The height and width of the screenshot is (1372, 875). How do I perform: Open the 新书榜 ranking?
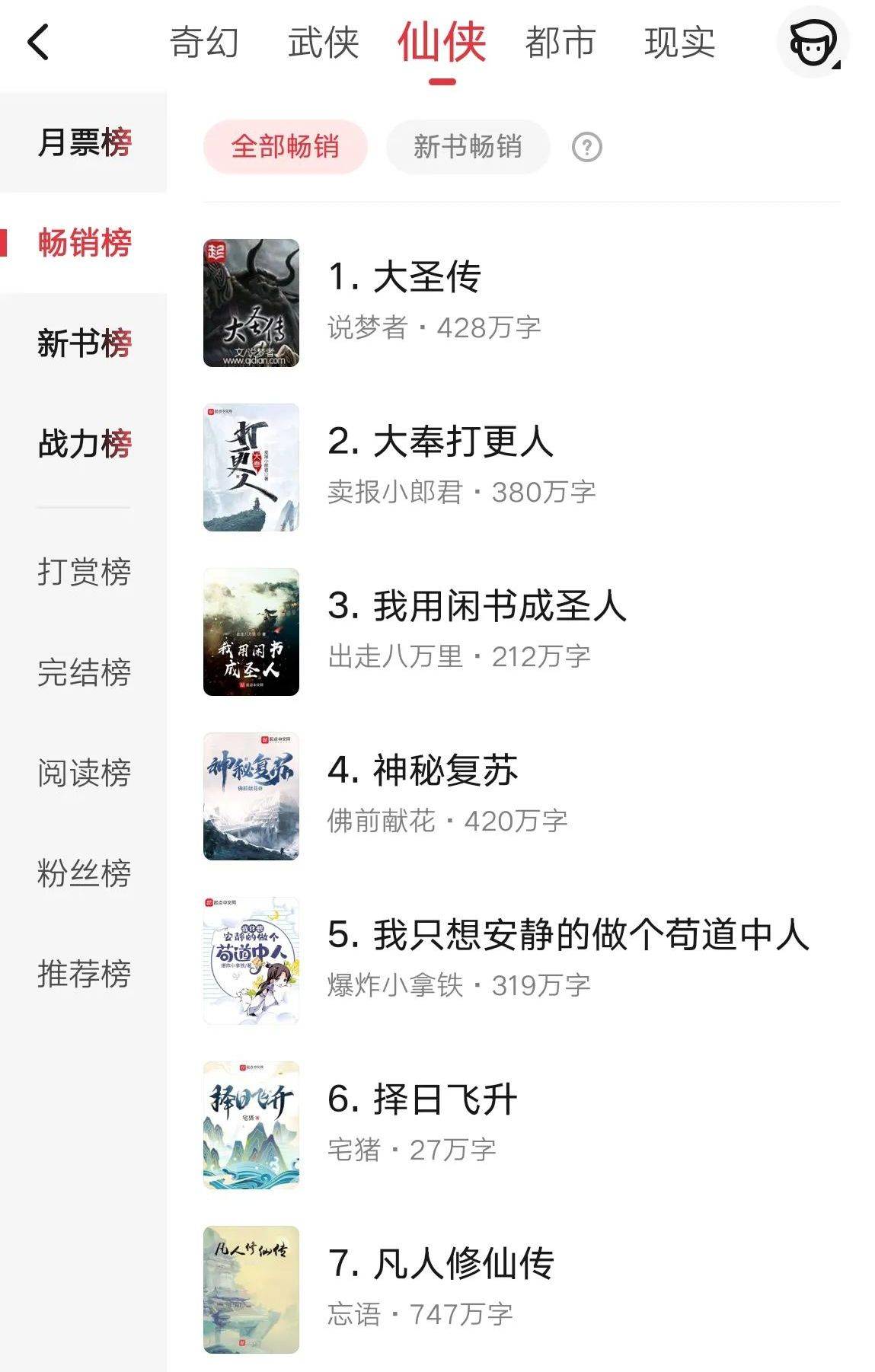pos(84,343)
